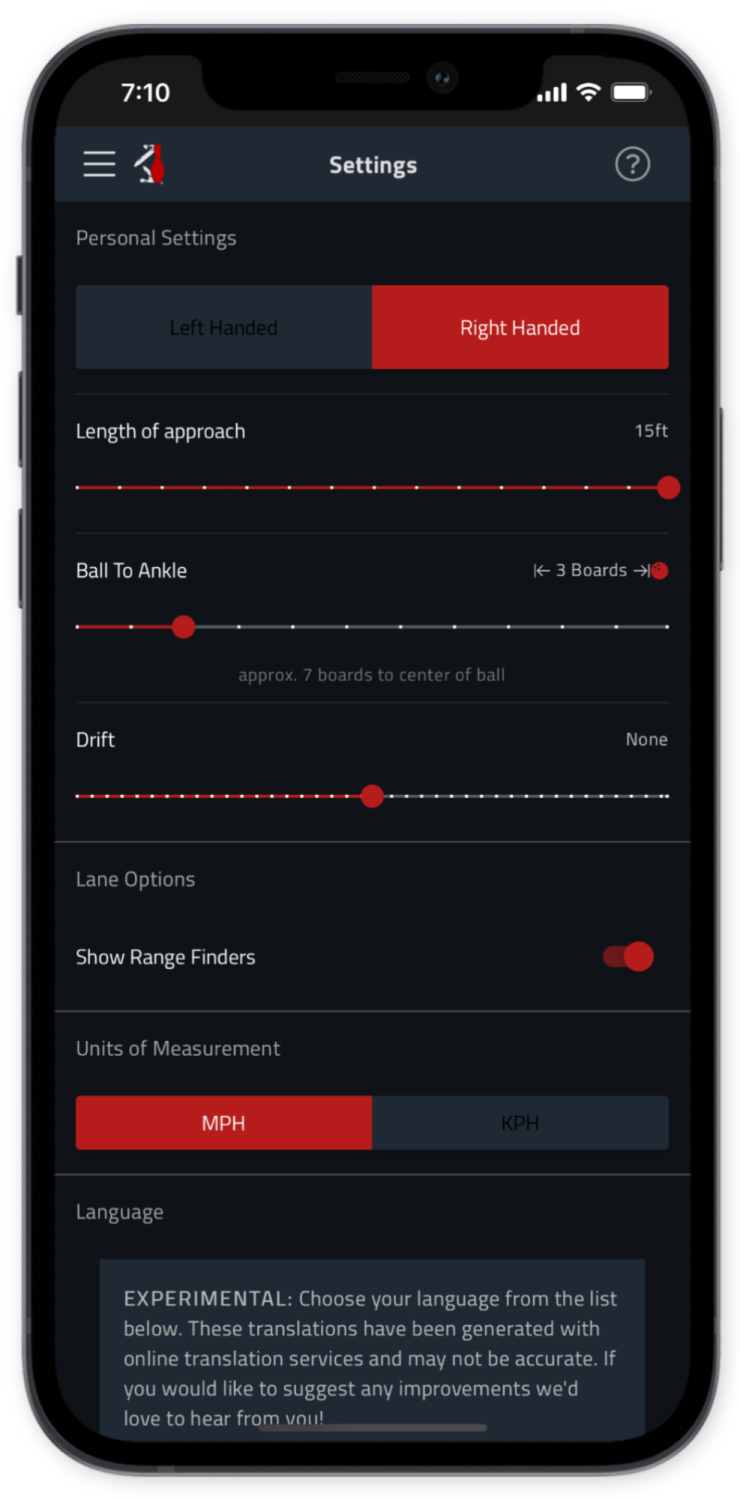Open the hamburger menu
Viewport: 740px width, 1500px height.
pyautogui.click(x=99, y=164)
